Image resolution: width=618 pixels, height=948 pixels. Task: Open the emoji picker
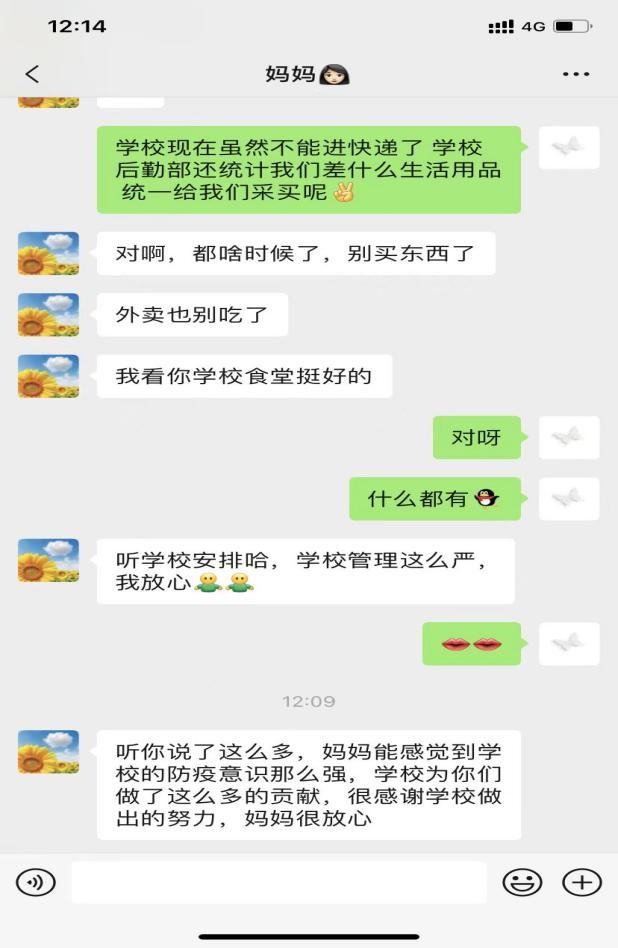[x=521, y=882]
